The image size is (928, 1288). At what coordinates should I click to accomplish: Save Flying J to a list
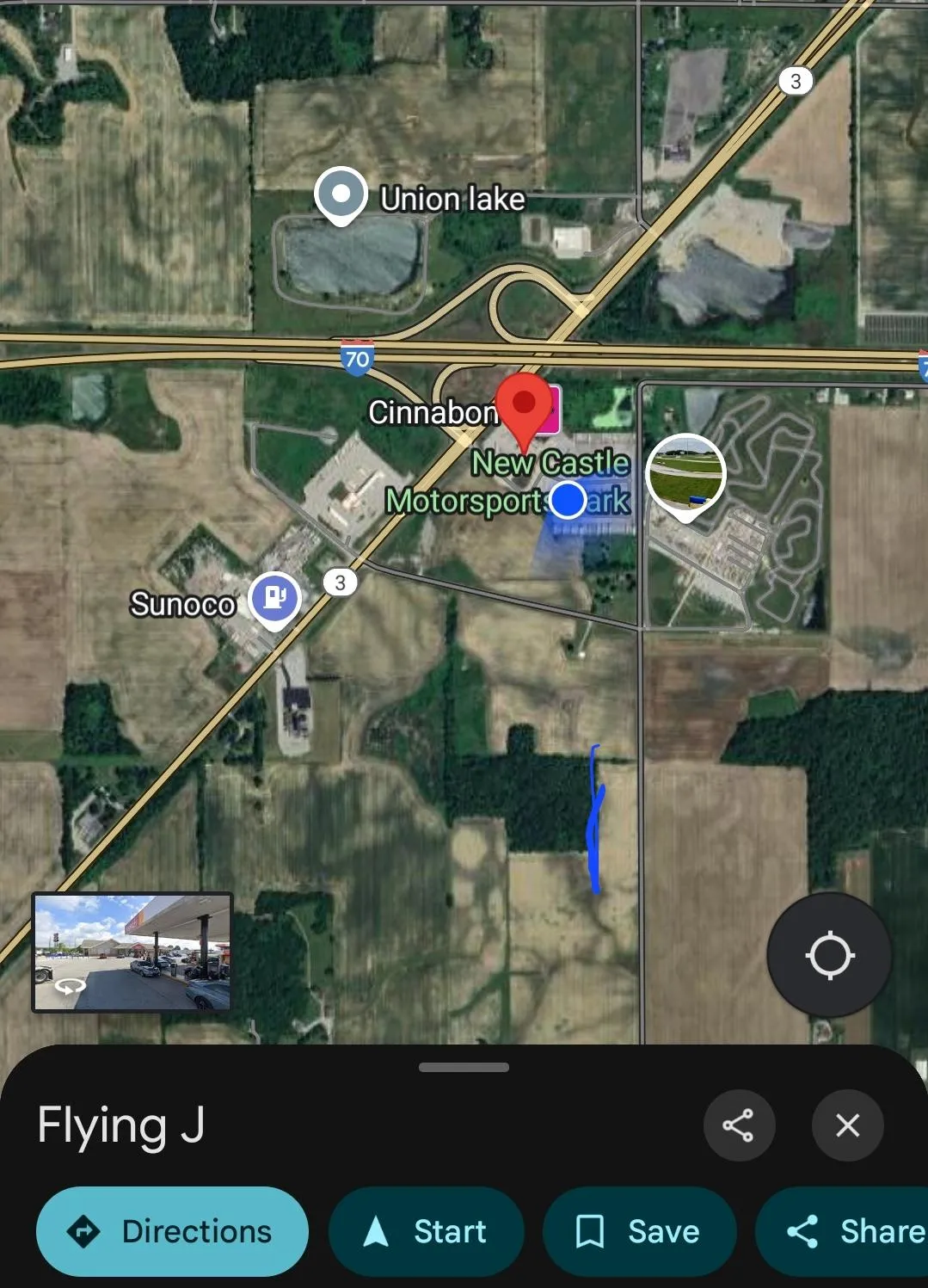(x=639, y=1231)
